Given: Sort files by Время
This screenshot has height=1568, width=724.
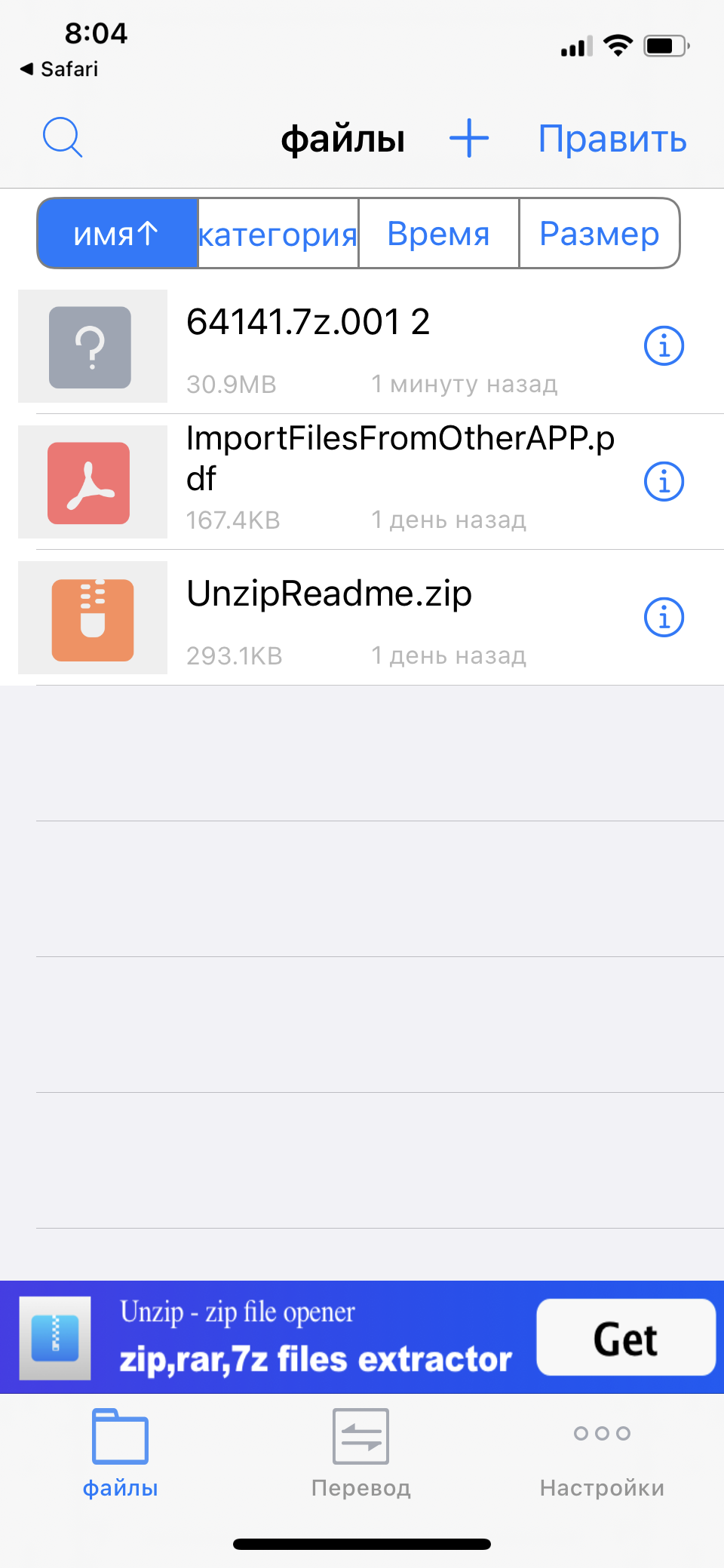Looking at the screenshot, I should tap(439, 233).
